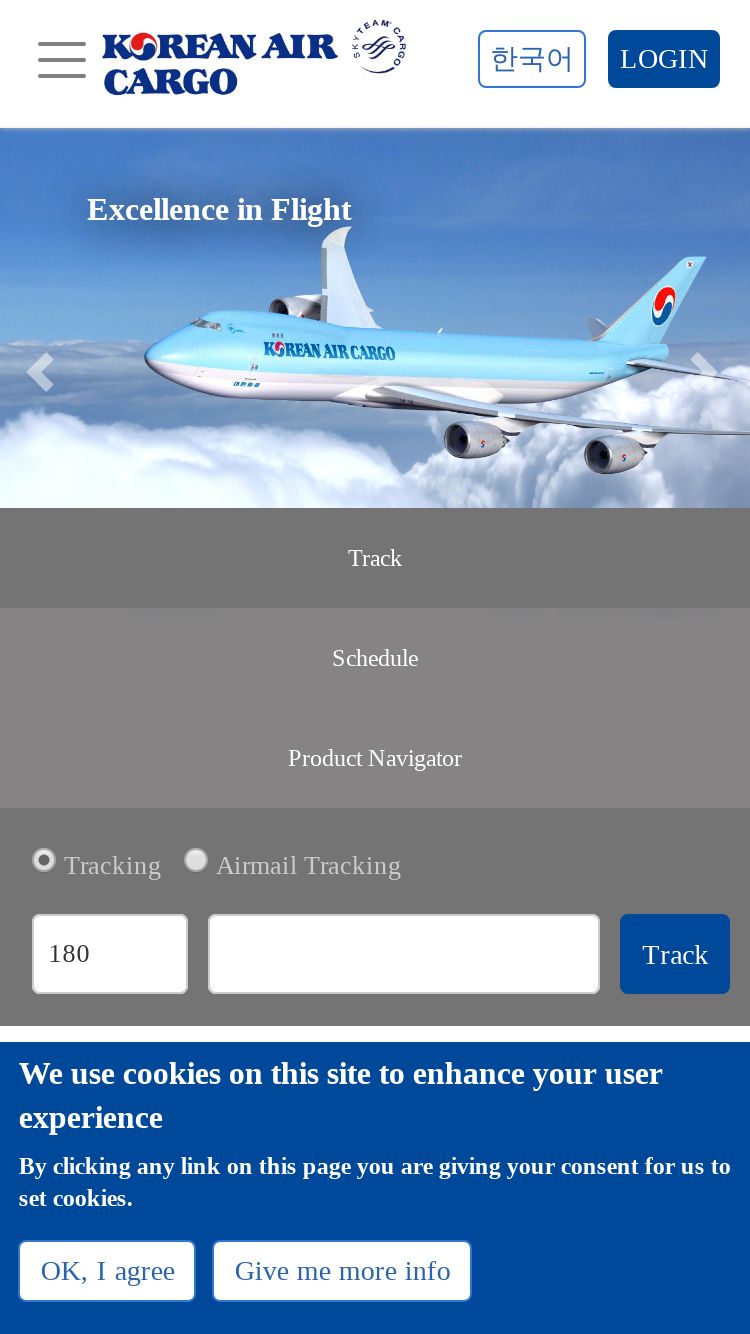
Task: Select the Track tab
Action: [x=375, y=558]
